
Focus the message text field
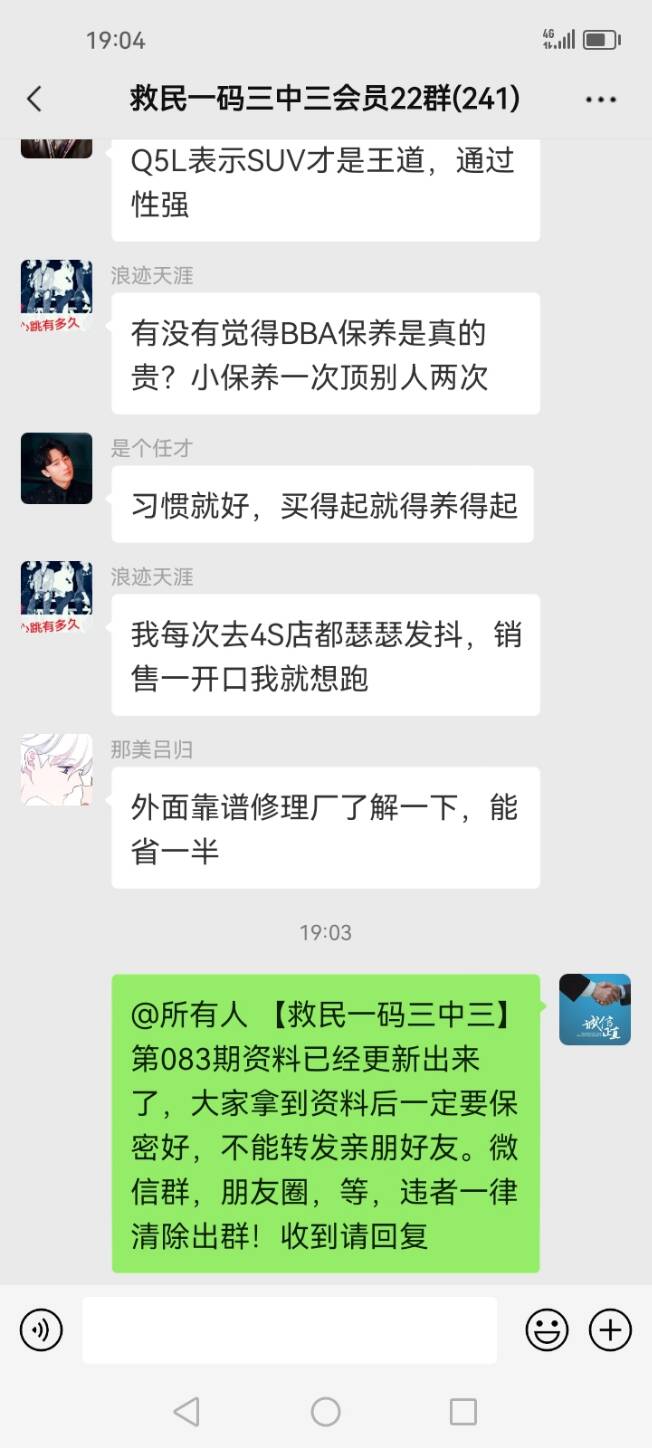[289, 1330]
